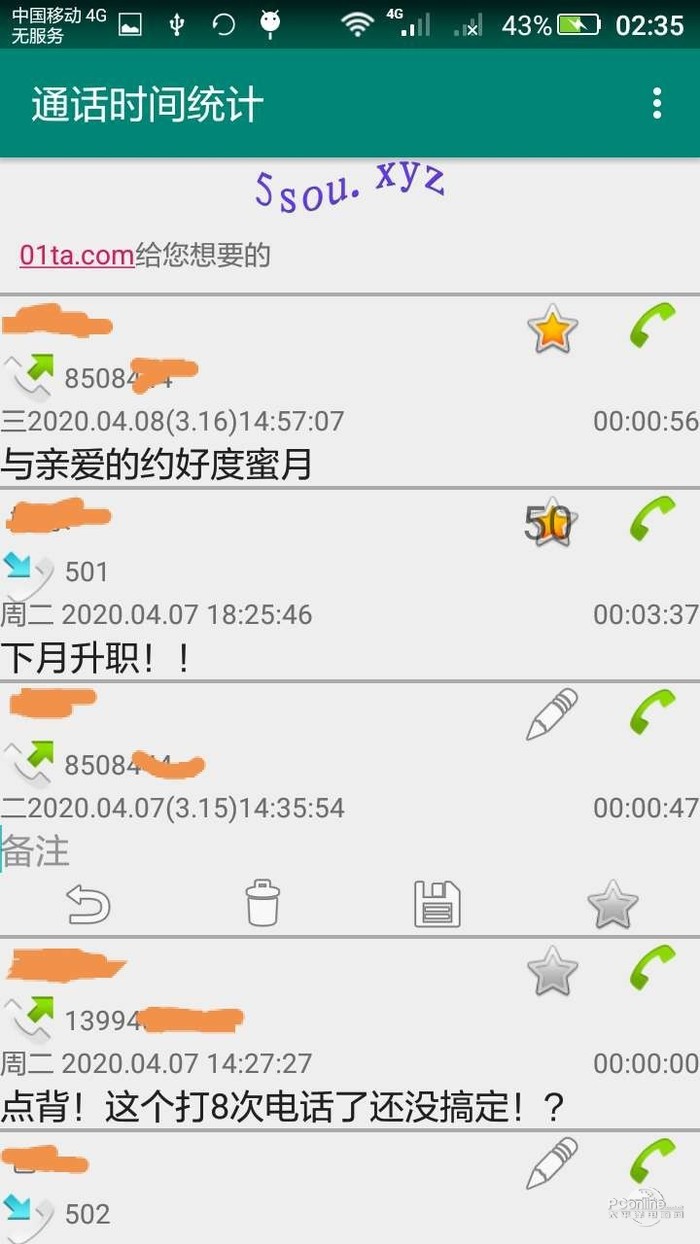Viewport: 700px width, 1244px height.
Task: Star the call in the note editing toolbar
Action: 612,905
